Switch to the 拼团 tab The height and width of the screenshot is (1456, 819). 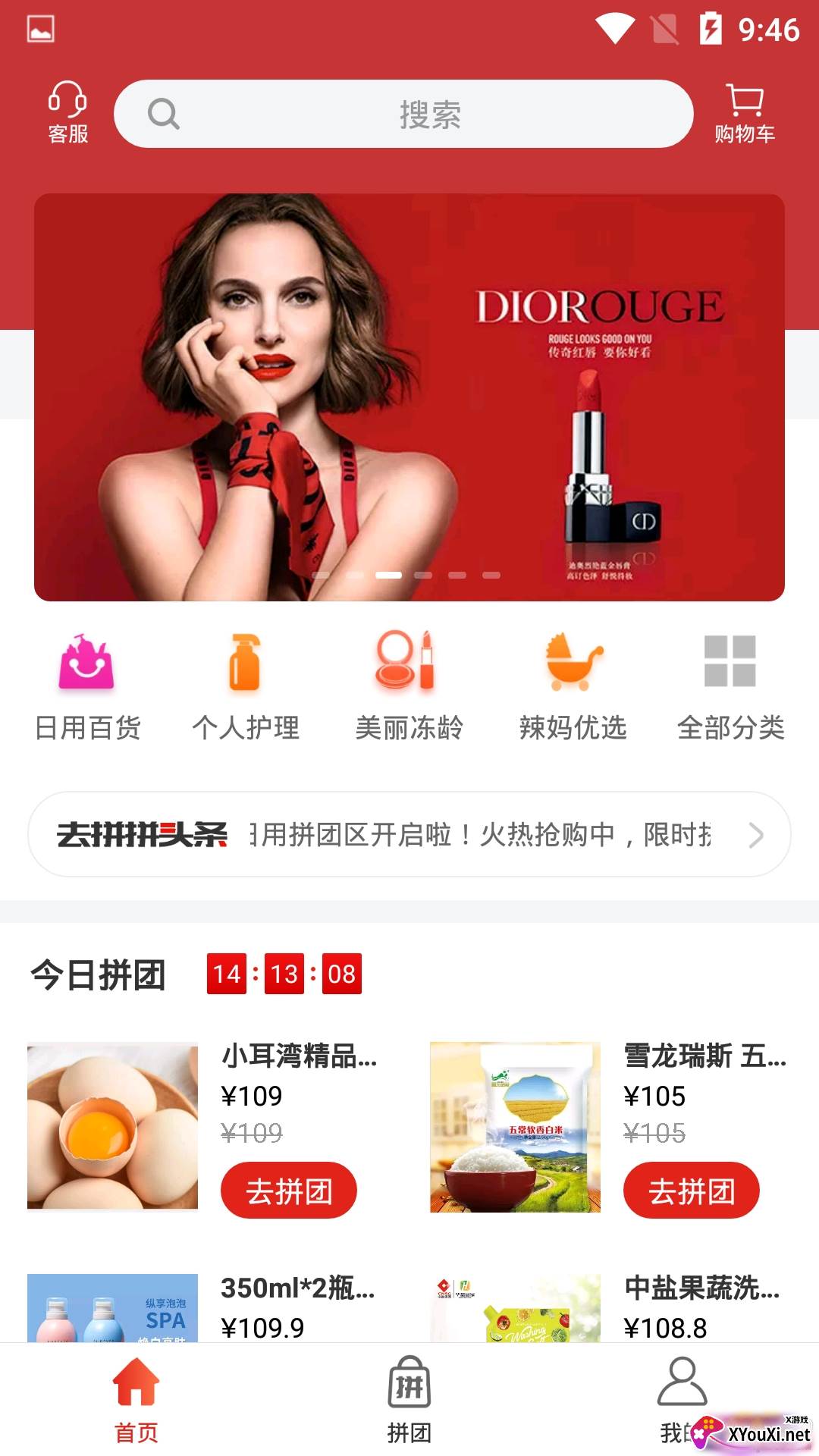pyautogui.click(x=409, y=1400)
